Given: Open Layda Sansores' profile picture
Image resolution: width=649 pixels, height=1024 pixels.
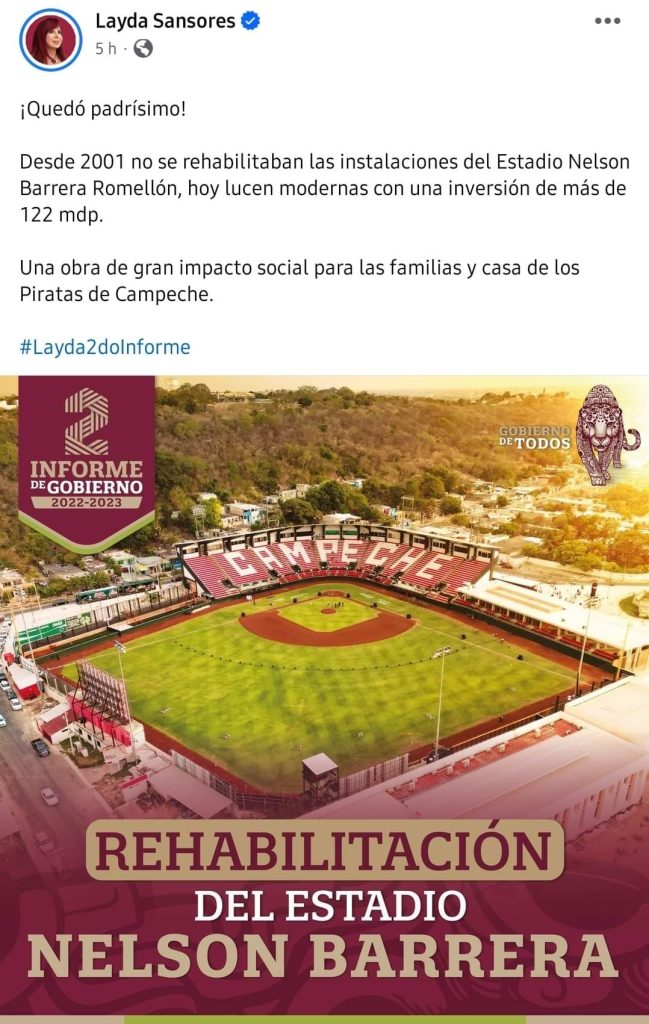Looking at the screenshot, I should [50, 39].
